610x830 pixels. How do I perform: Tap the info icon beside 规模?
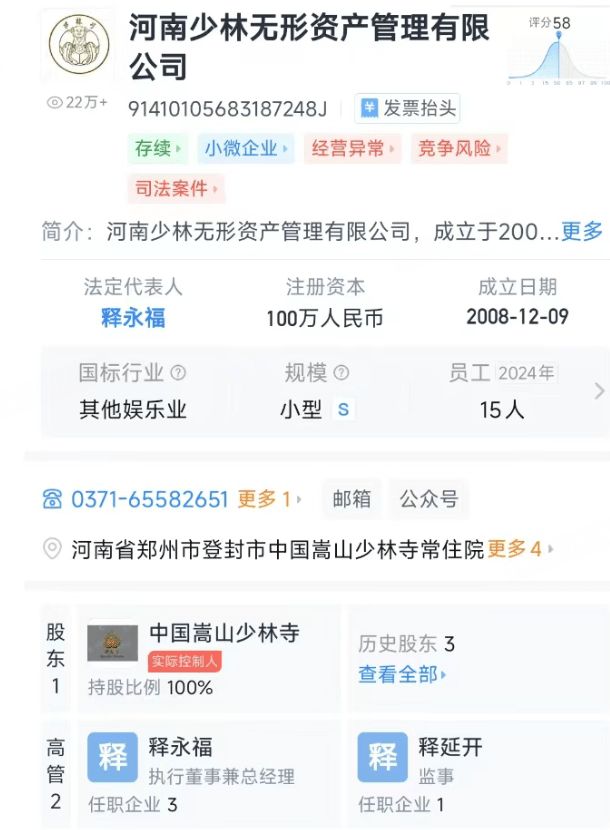click(342, 373)
